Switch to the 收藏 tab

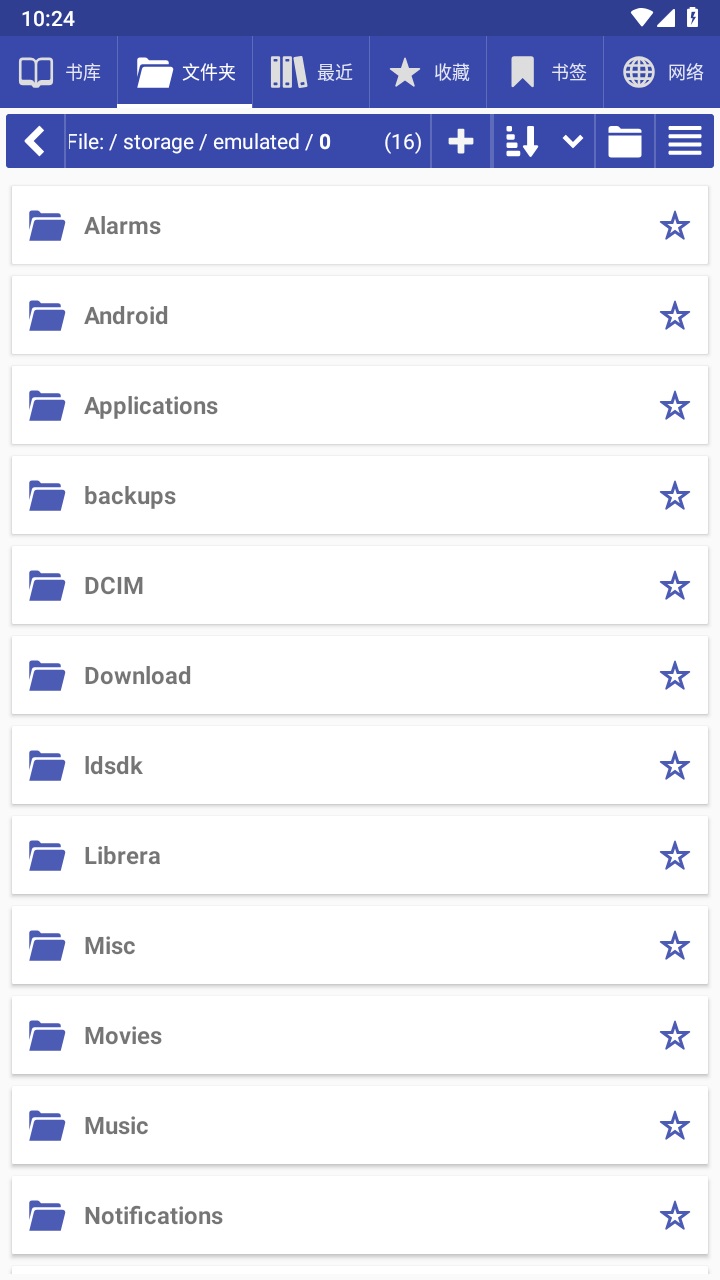coord(428,72)
